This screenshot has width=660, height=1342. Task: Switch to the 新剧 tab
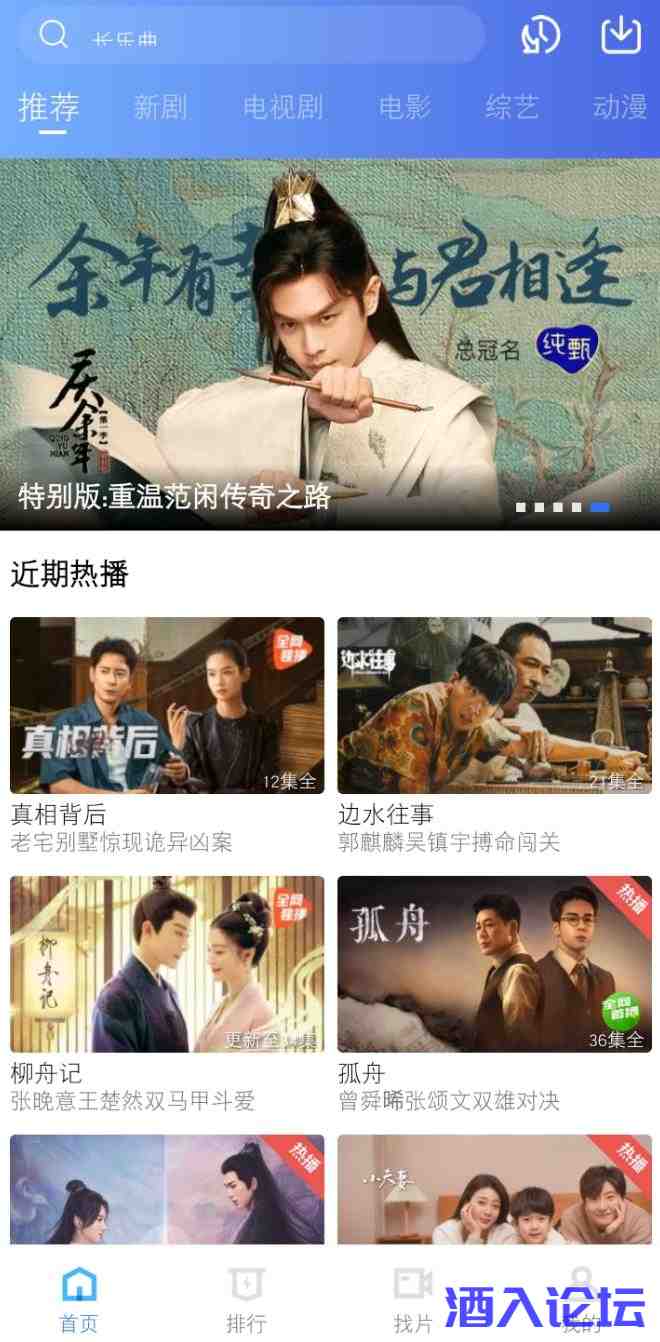(160, 107)
